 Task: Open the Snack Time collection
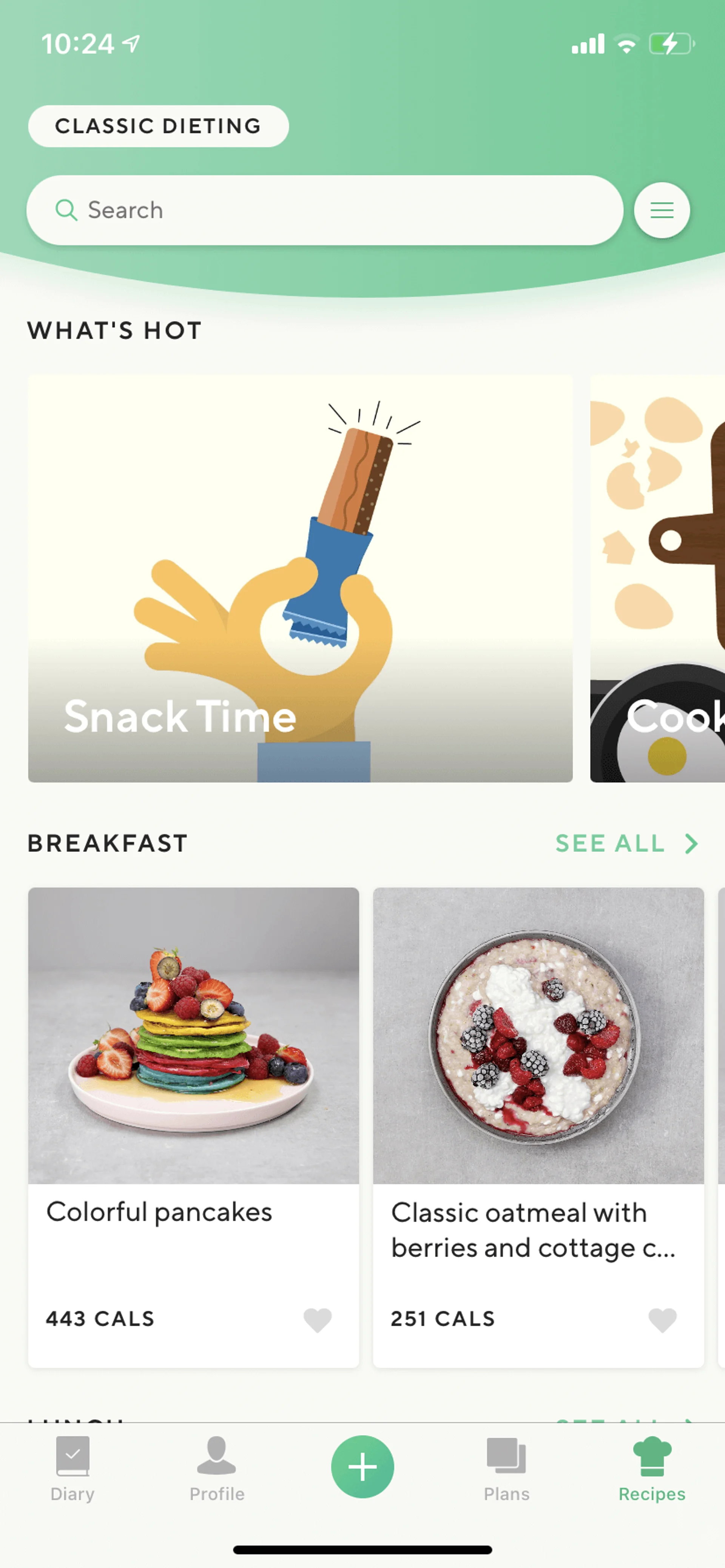point(300,578)
